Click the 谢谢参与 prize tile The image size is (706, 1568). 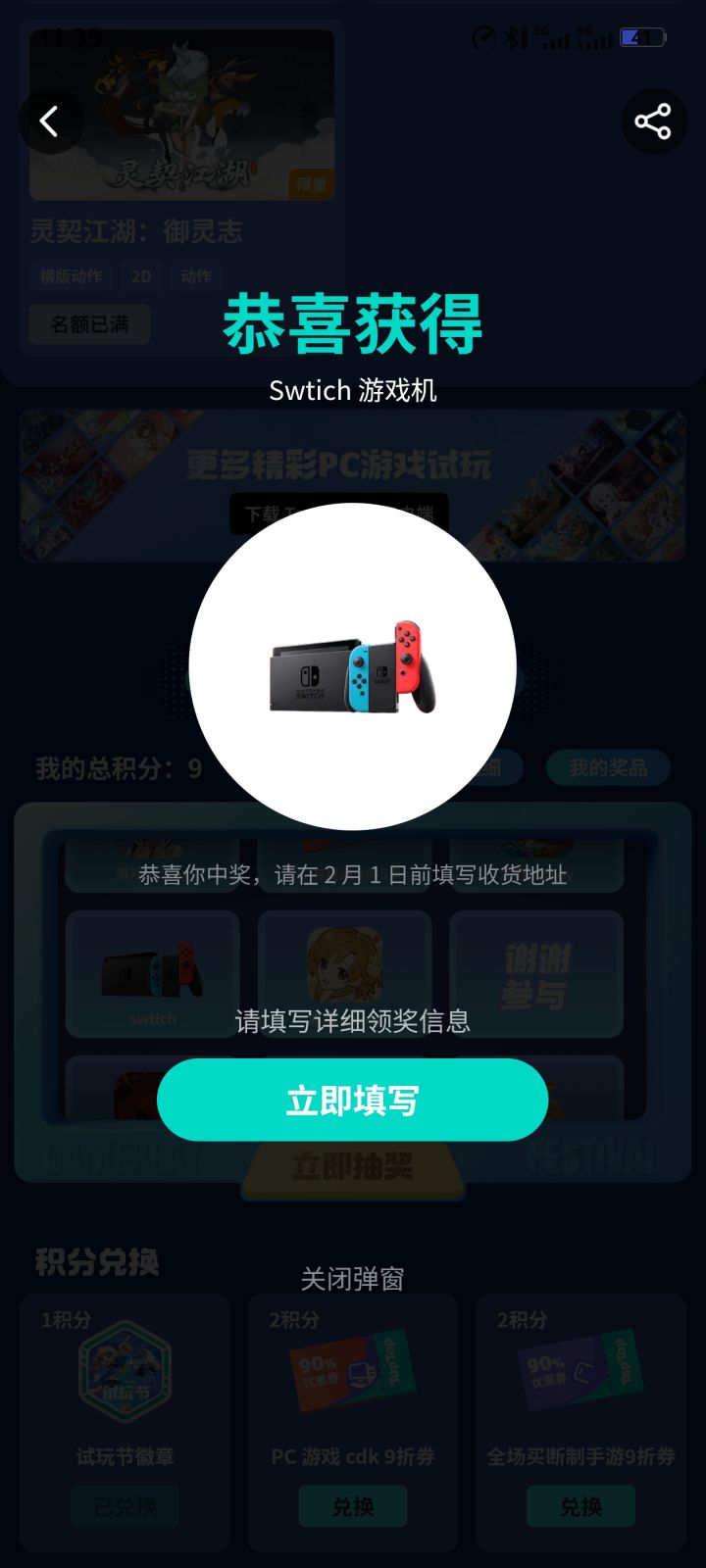pos(536,973)
